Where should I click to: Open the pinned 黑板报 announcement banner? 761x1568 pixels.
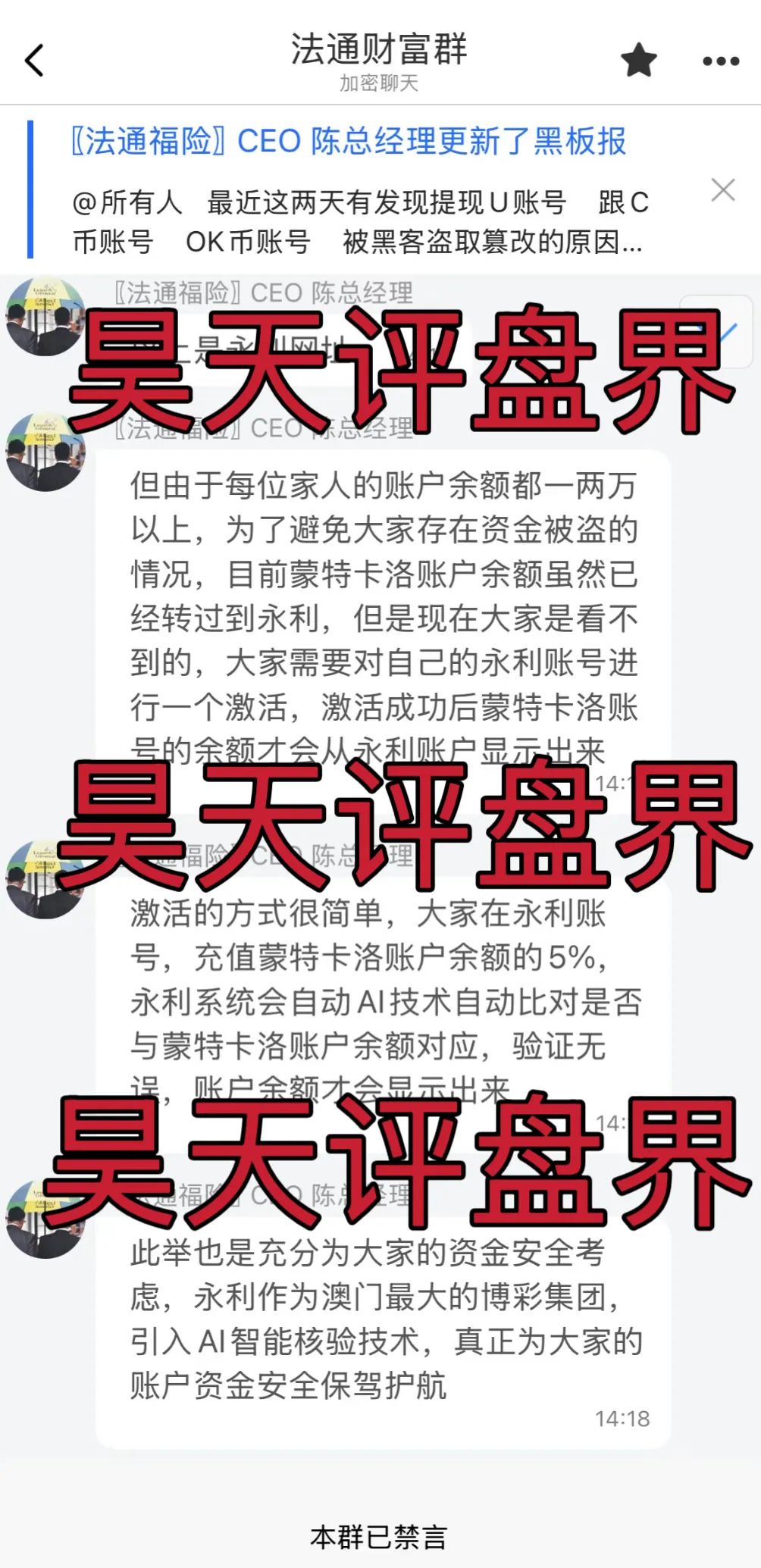(x=356, y=189)
